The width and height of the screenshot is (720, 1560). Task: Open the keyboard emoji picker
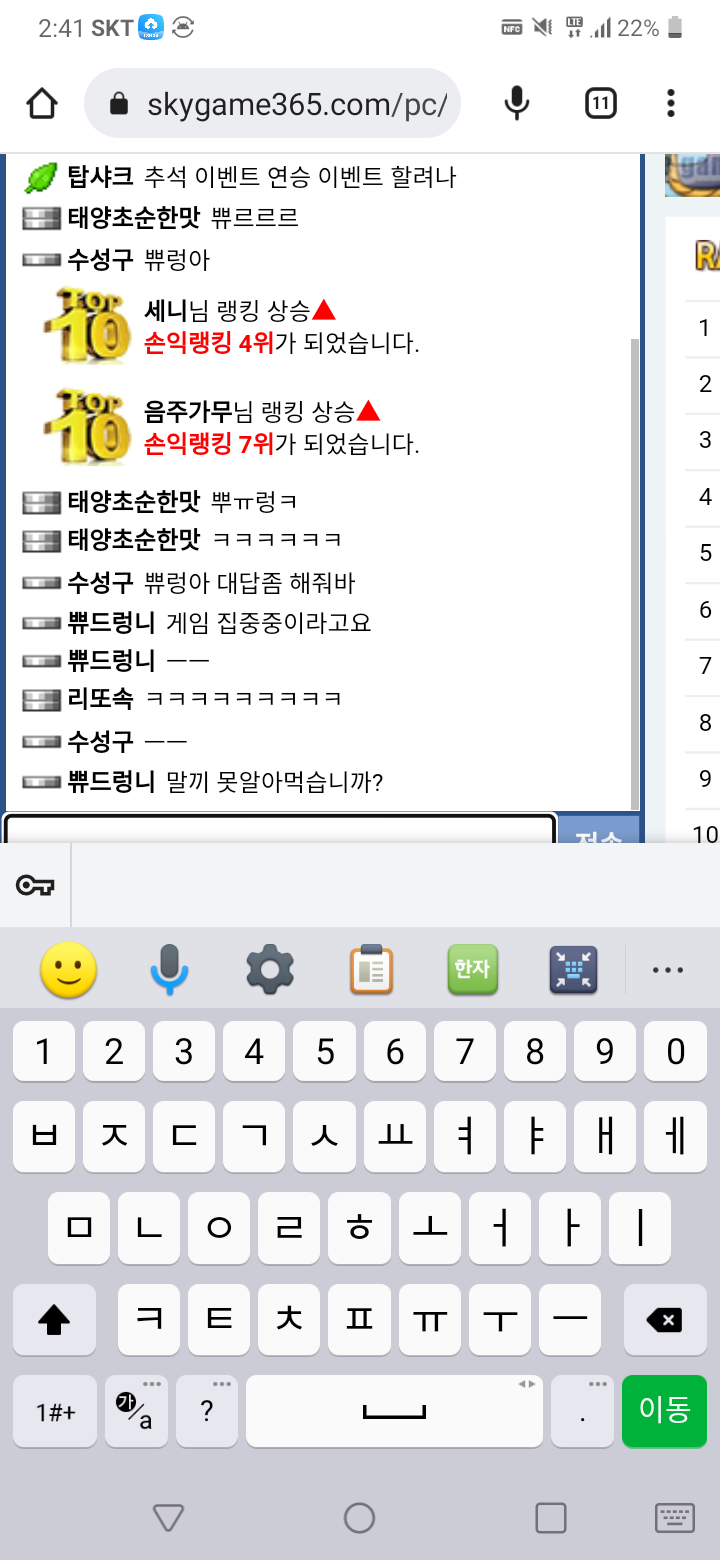[x=68, y=969]
